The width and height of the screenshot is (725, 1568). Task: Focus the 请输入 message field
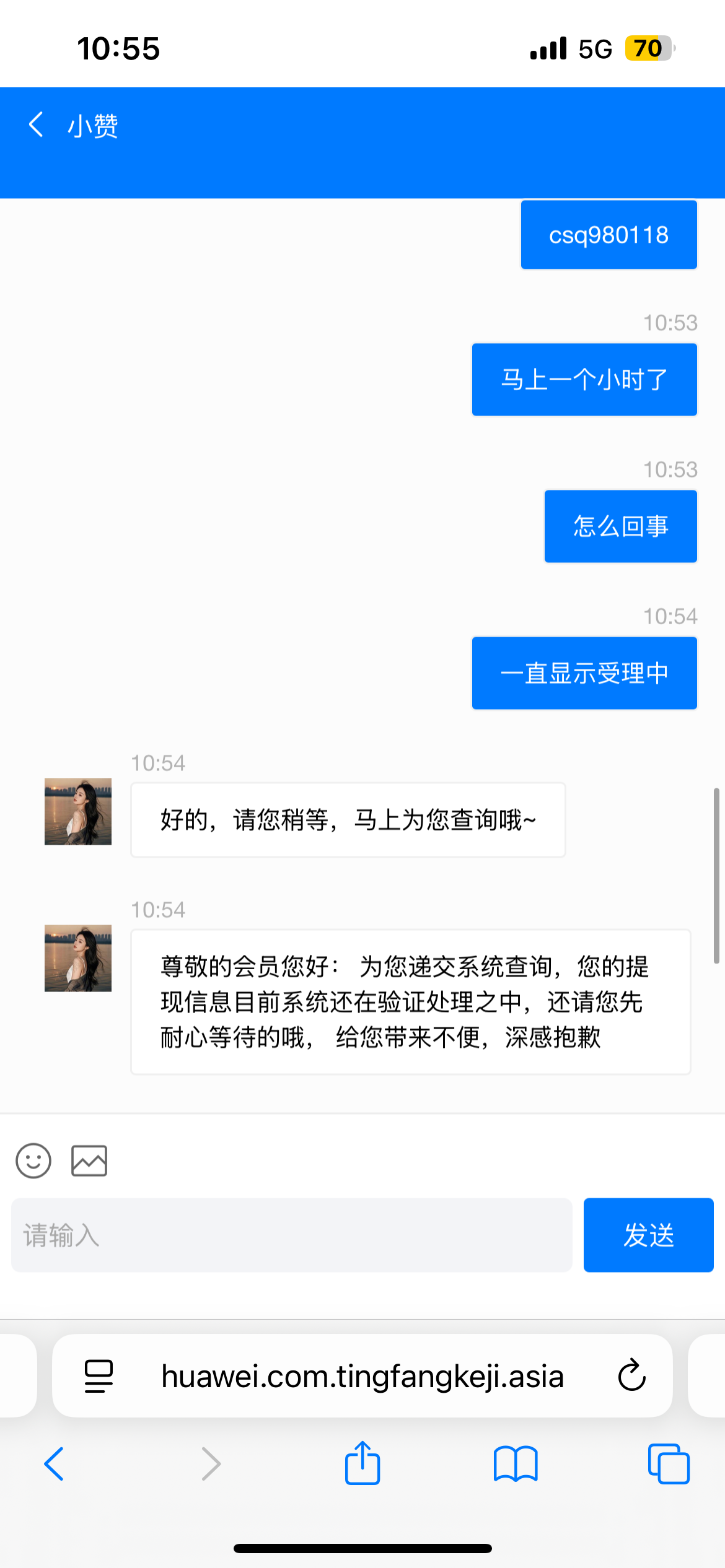pos(291,1235)
